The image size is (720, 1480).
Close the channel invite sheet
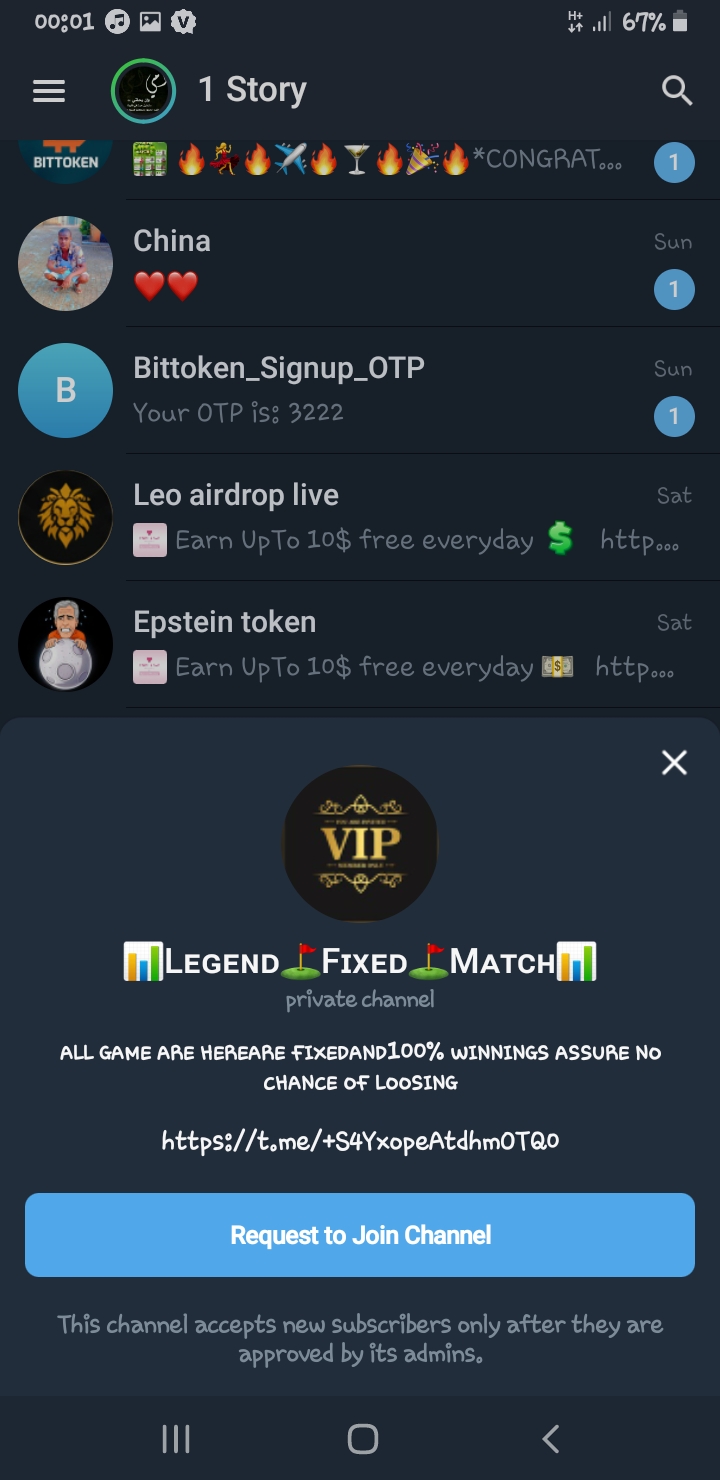(x=674, y=763)
